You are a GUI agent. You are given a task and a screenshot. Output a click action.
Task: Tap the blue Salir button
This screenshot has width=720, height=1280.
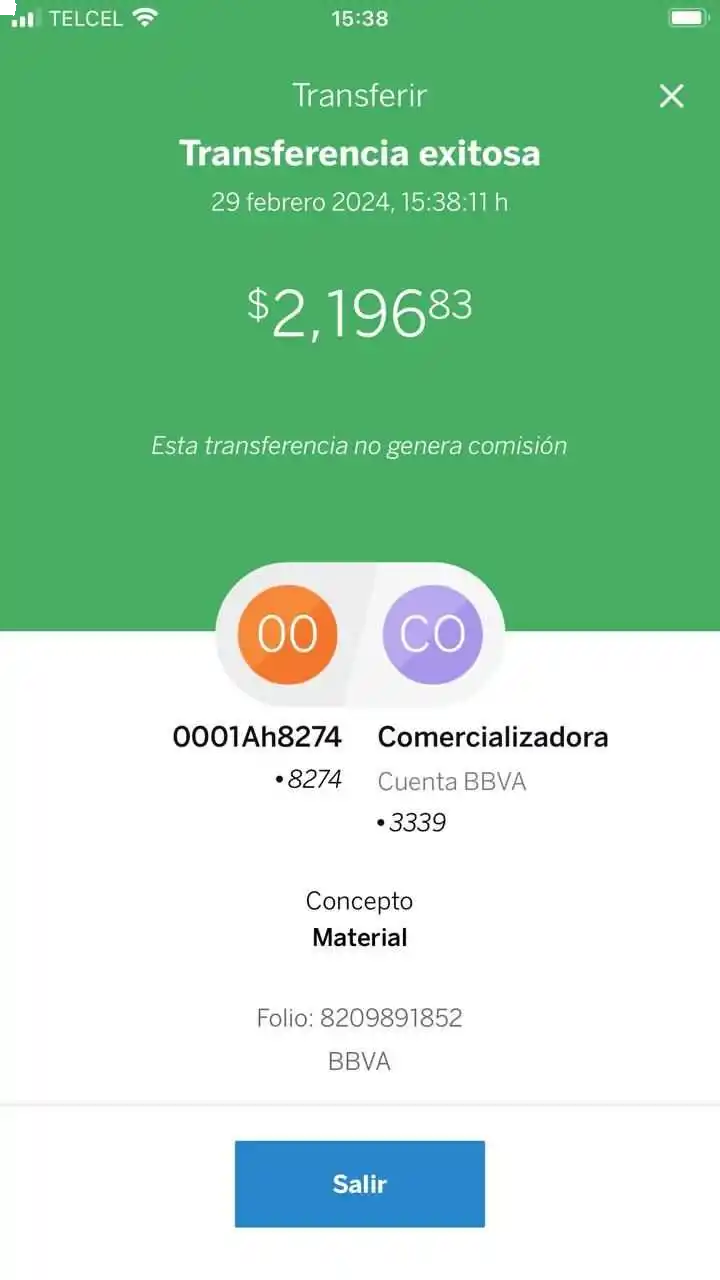point(359,1184)
